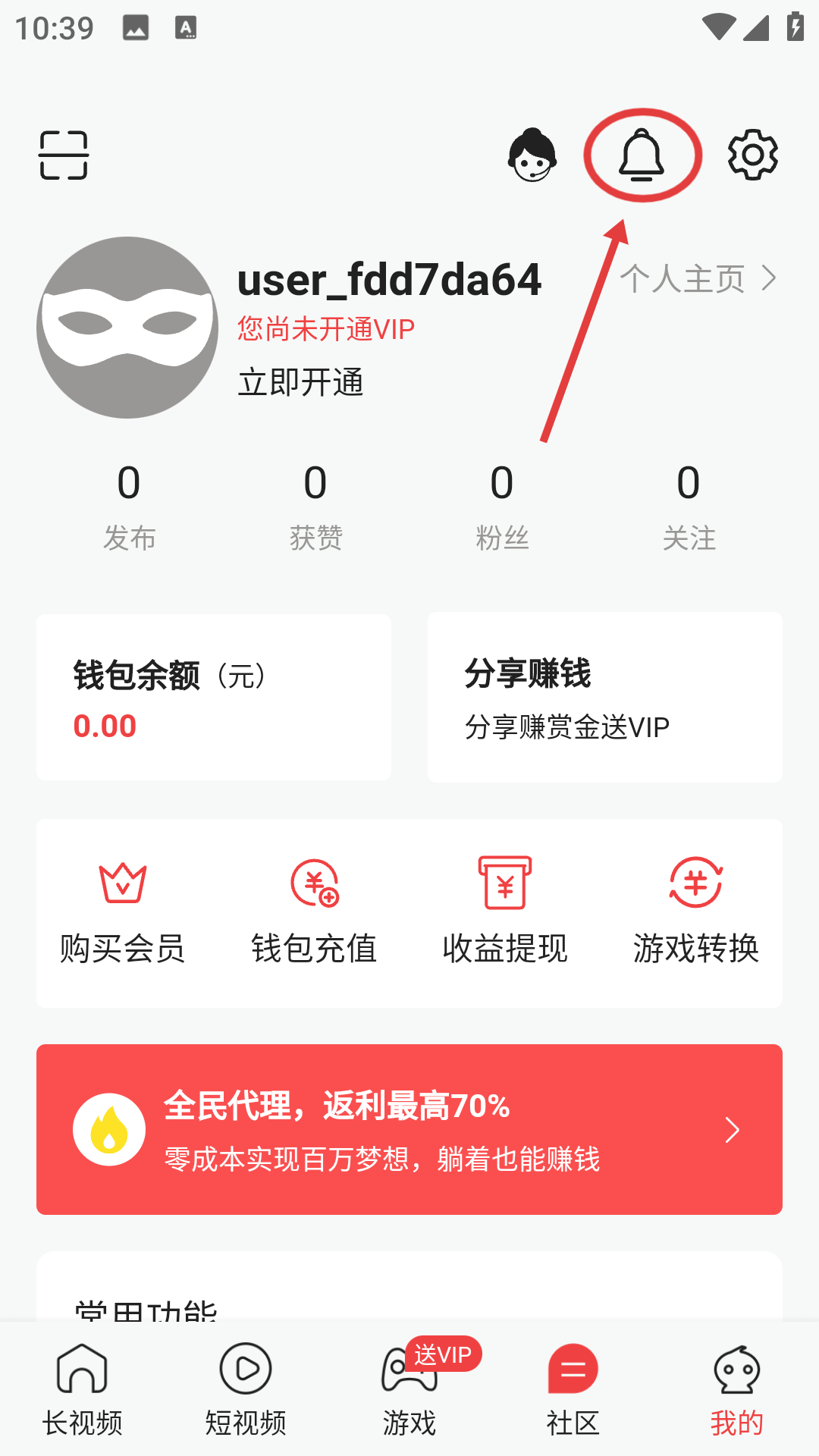Tap the 钱包充值 recharge icon
Screen dimensions: 819x1456
click(314, 883)
